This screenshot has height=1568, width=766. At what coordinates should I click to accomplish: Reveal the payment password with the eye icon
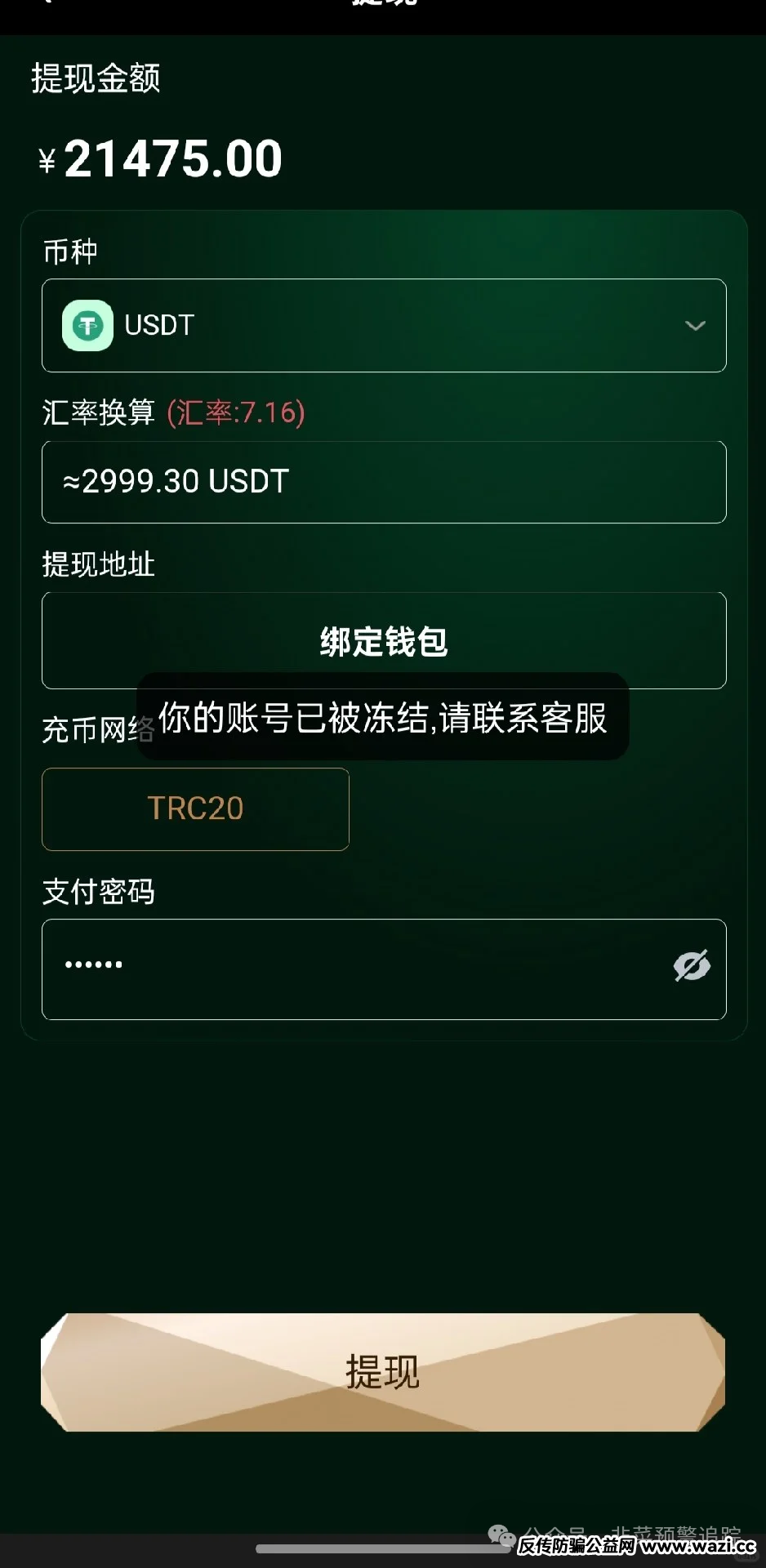(x=692, y=966)
